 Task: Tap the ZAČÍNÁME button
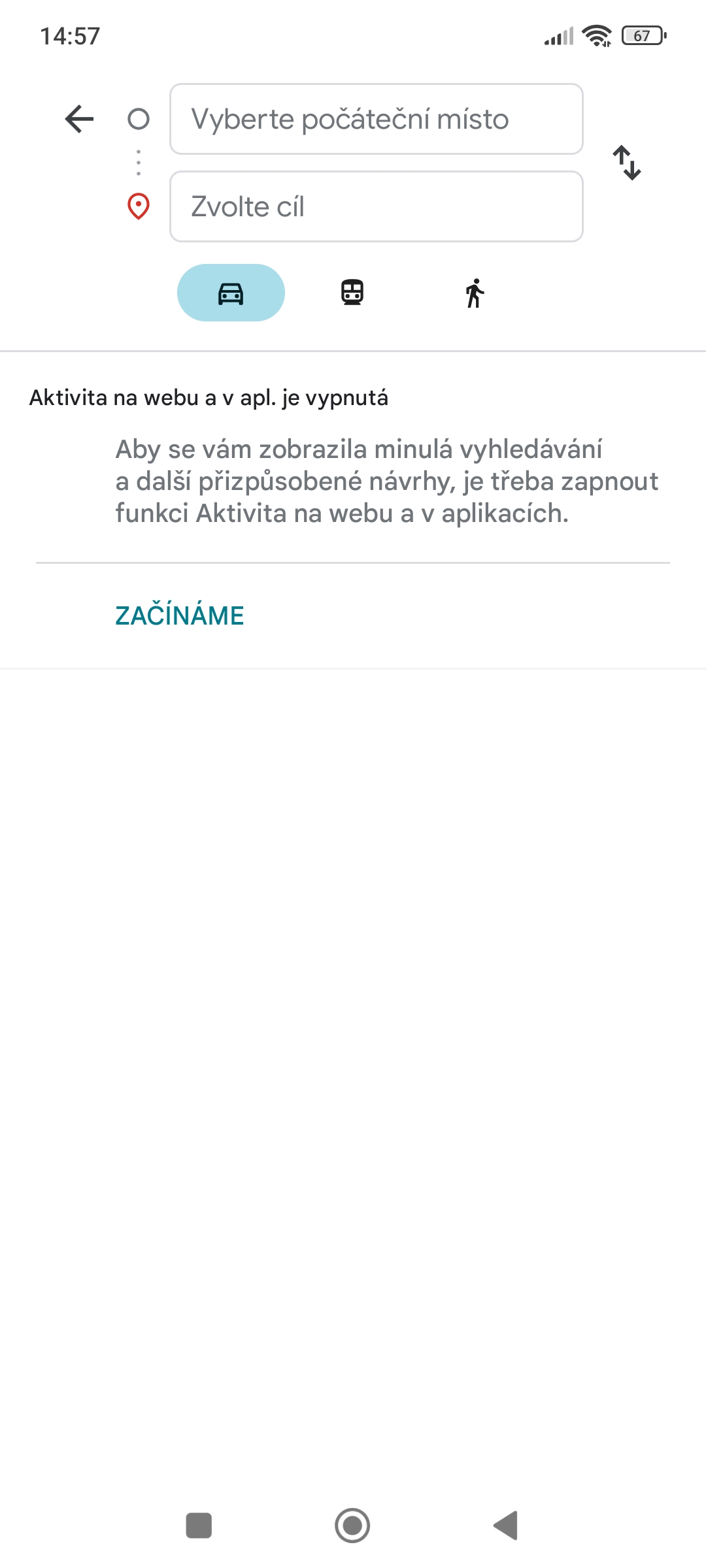coord(180,615)
